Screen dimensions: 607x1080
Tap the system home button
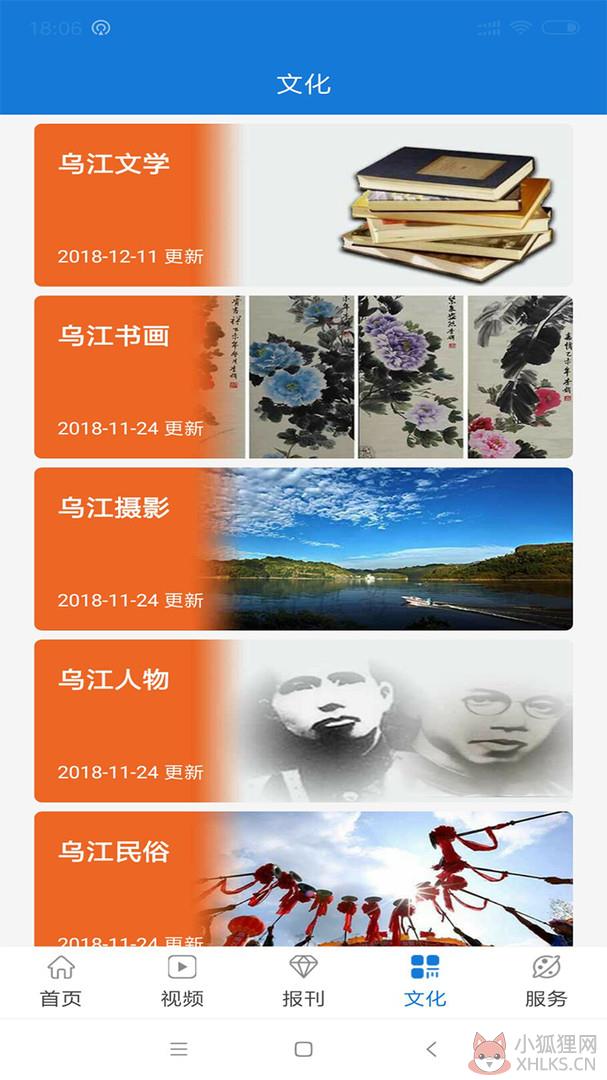tap(303, 1049)
